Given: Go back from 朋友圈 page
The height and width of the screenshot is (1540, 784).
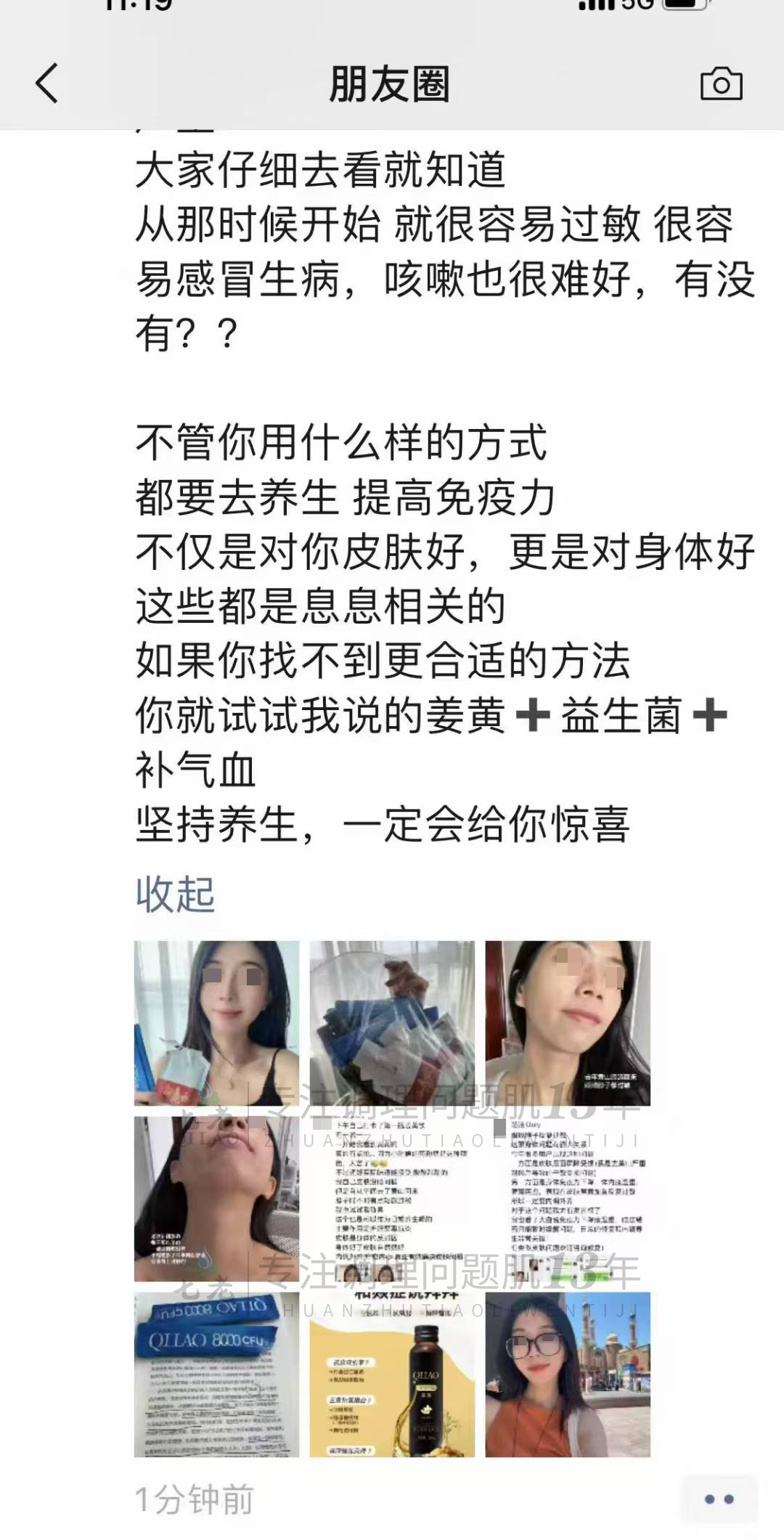Looking at the screenshot, I should pos(46,83).
